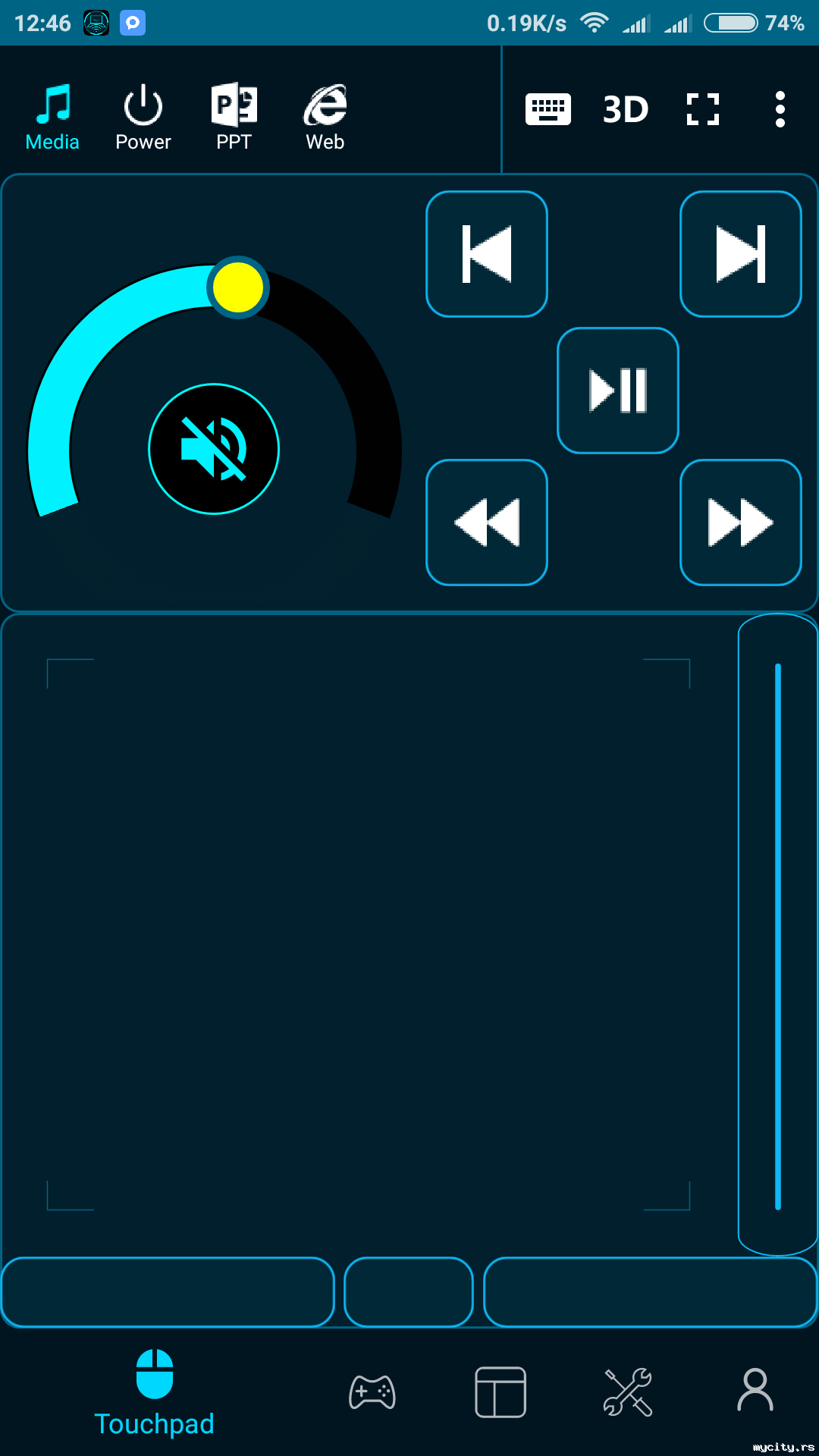The image size is (819, 1456).
Task: Show the keyboard input
Action: coord(548,109)
